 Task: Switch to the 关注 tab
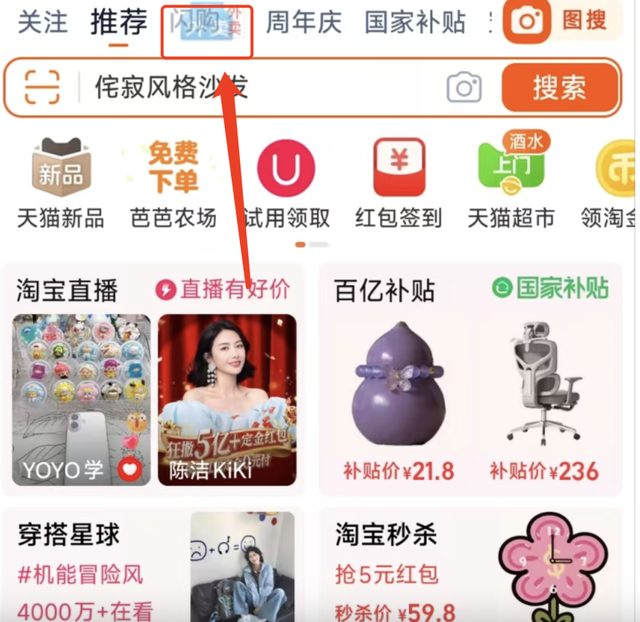click(43, 22)
